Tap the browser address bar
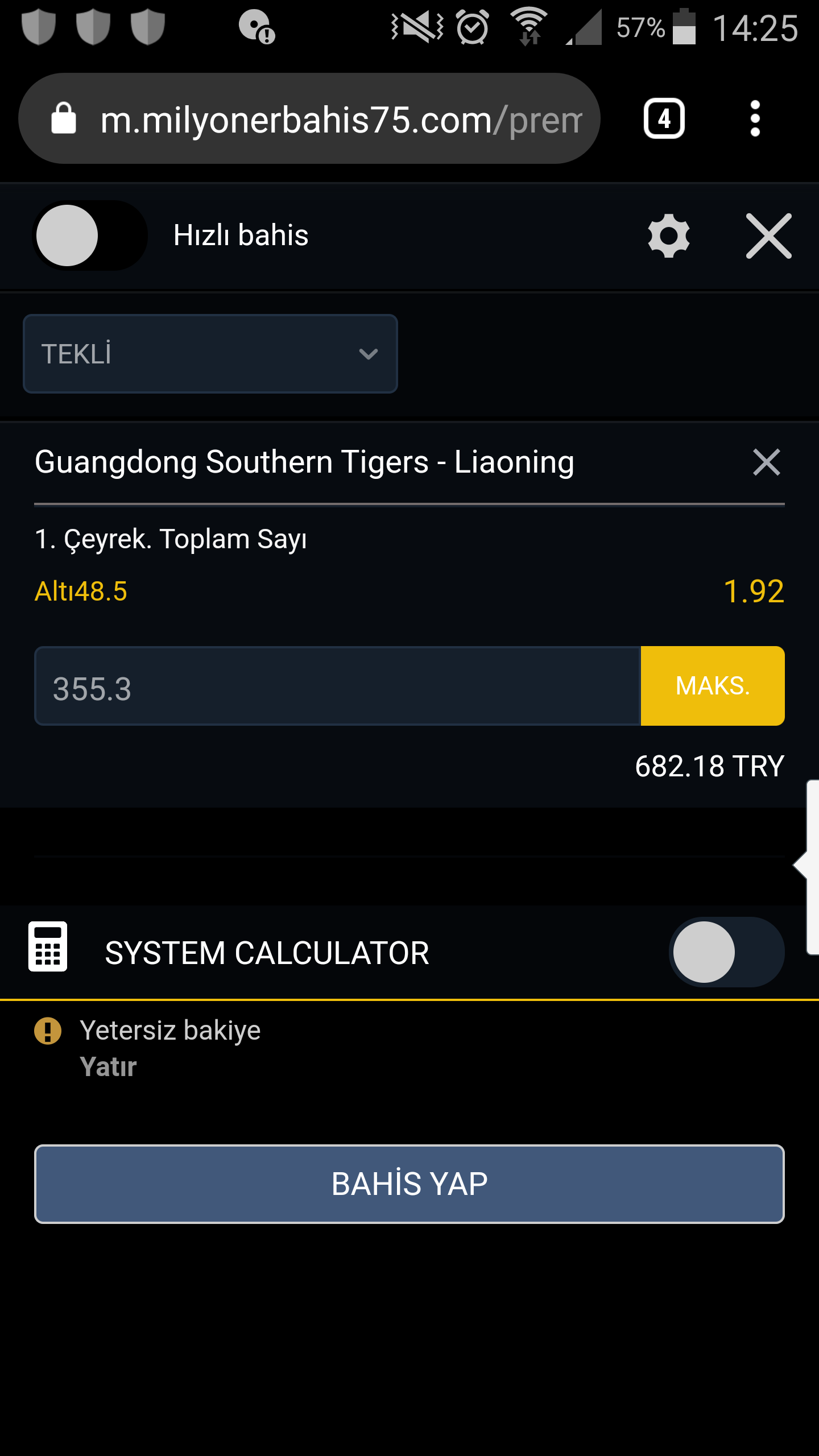 coord(309,118)
